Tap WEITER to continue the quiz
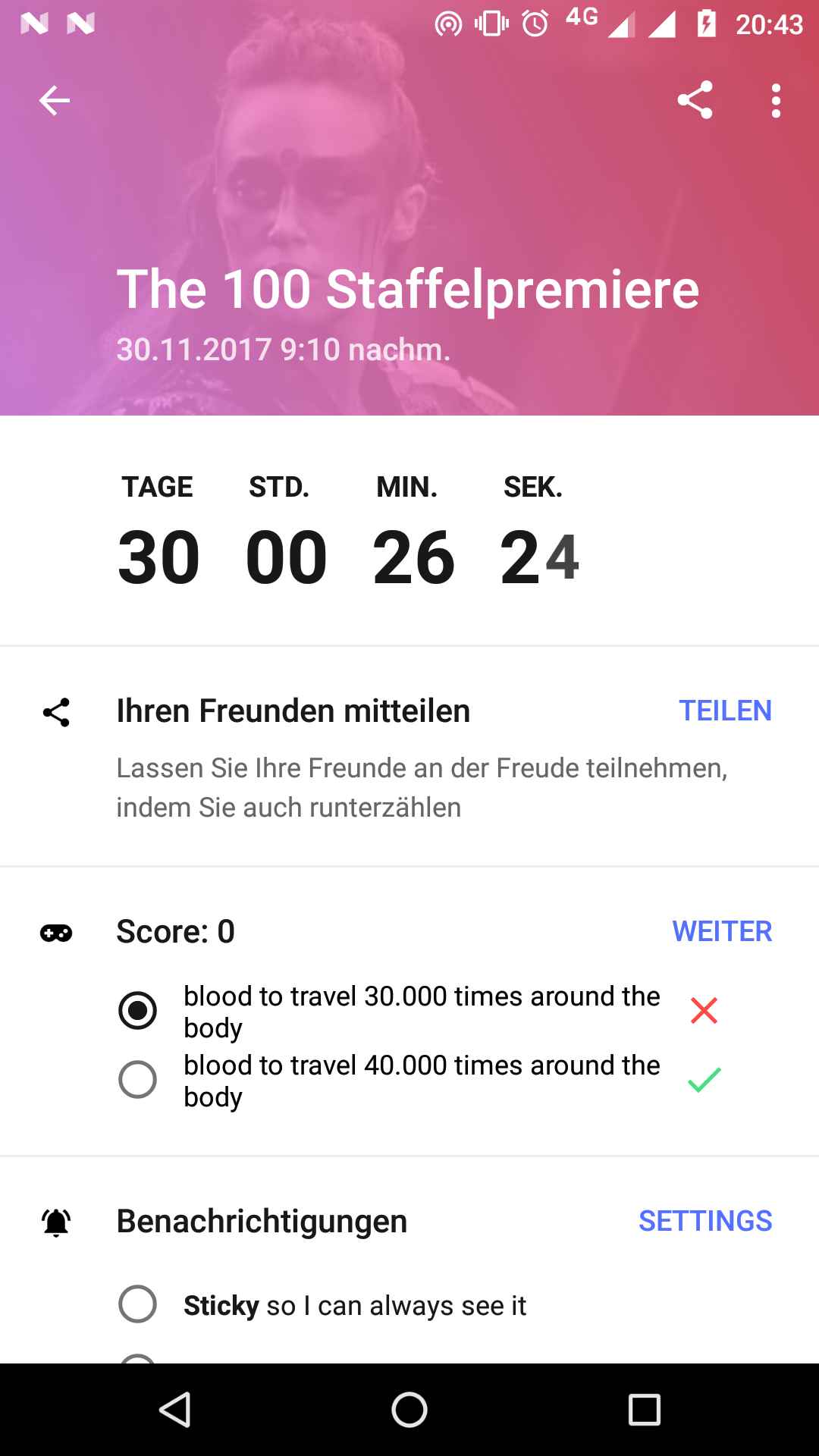Screen dimensions: 819x1456 tap(722, 931)
